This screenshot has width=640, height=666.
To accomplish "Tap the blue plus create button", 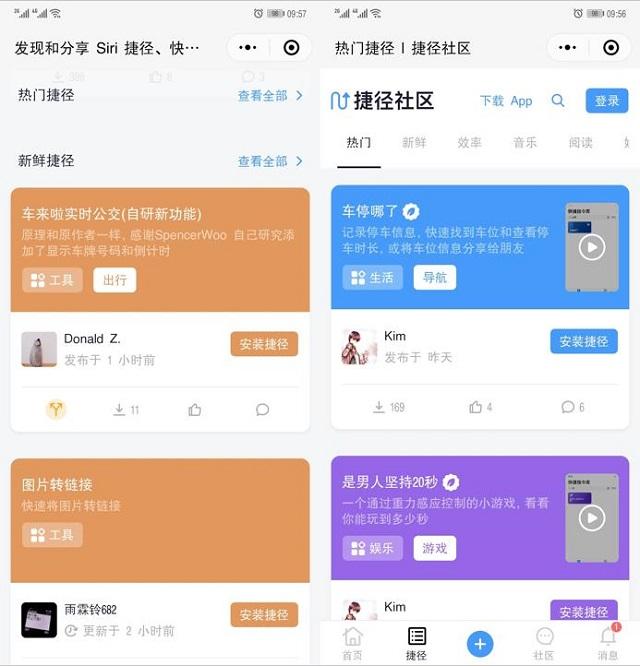I will (x=480, y=644).
